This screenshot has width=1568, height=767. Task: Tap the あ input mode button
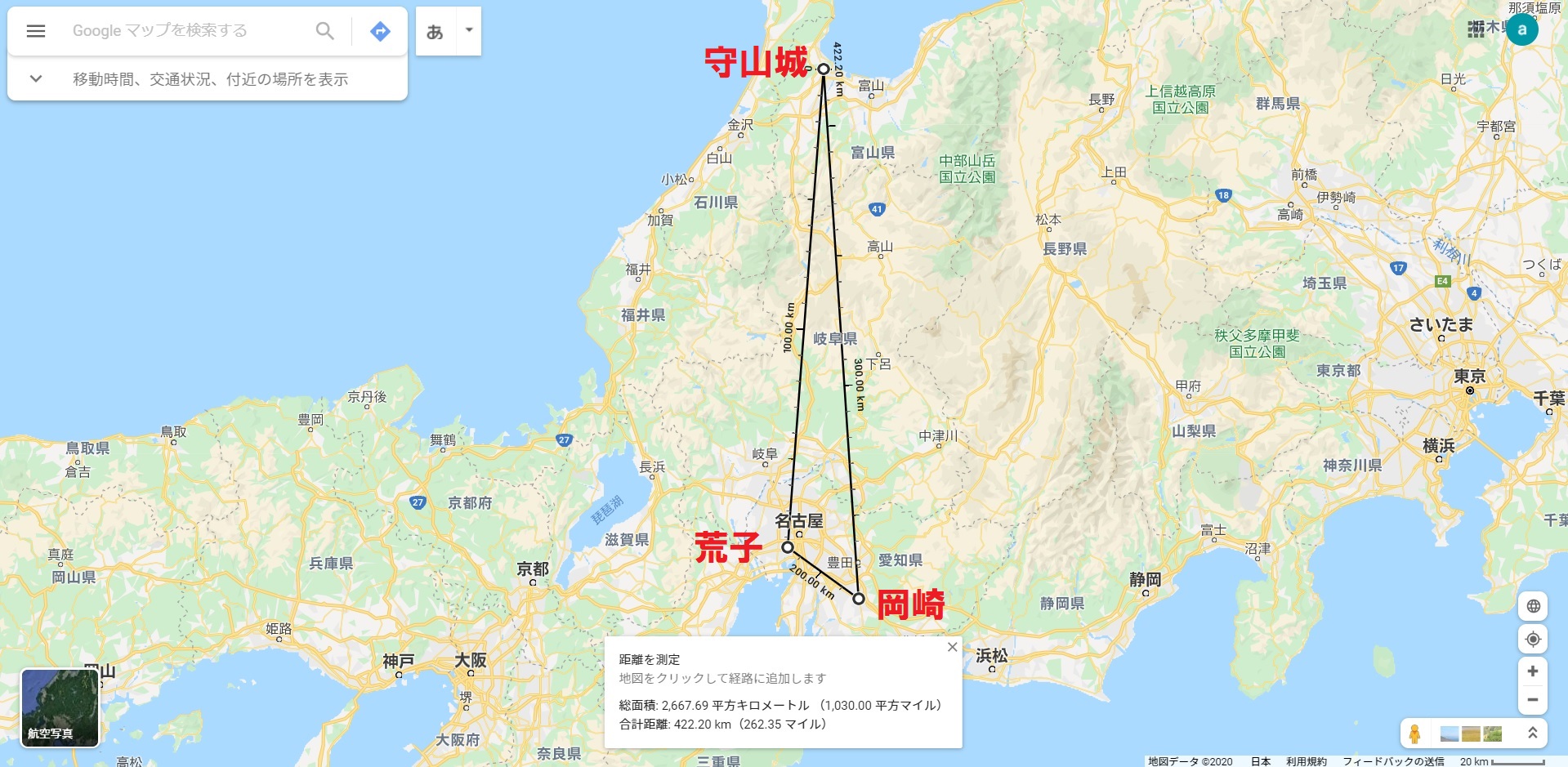click(435, 32)
